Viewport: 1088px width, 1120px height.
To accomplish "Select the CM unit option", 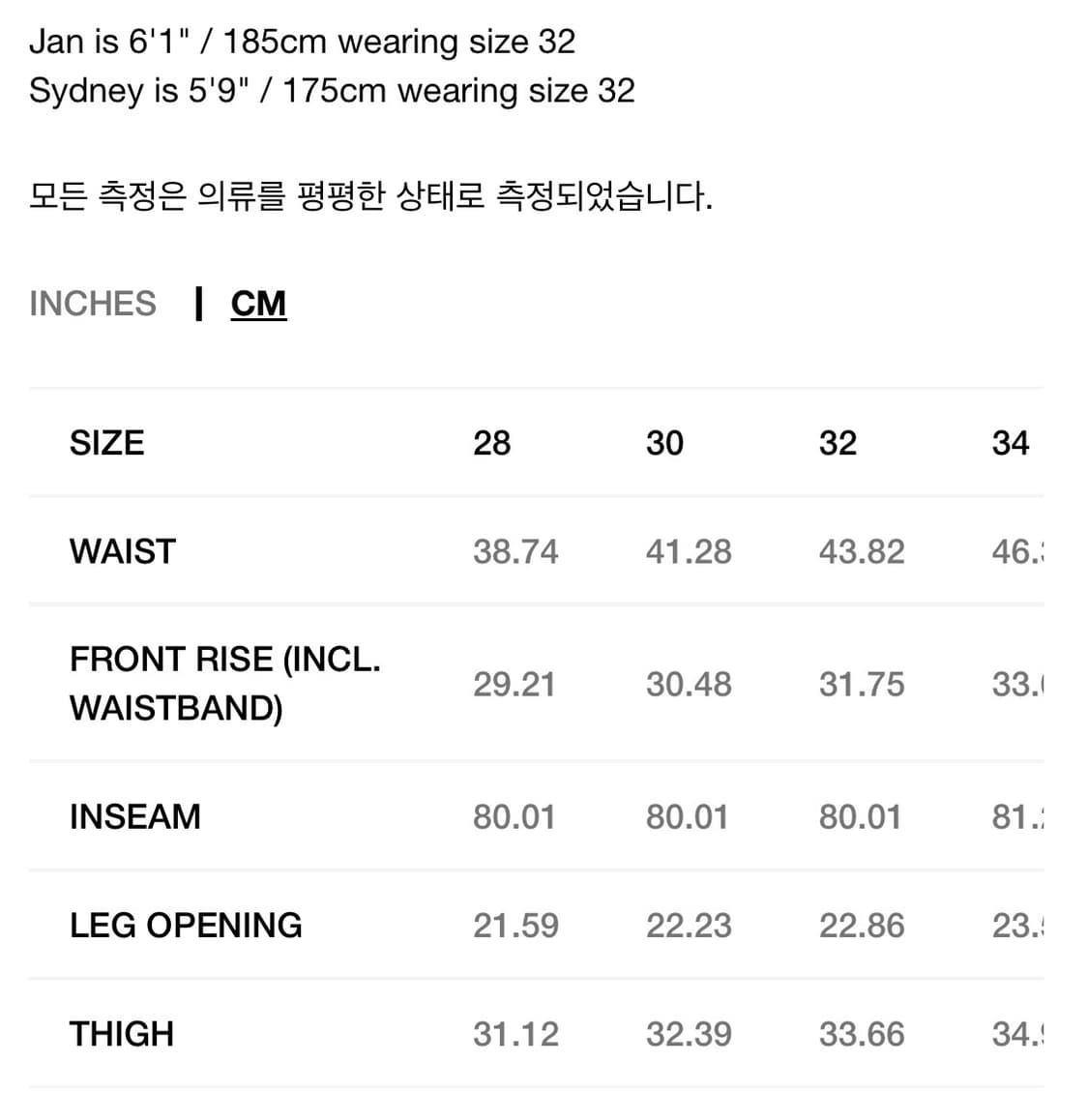I will (257, 303).
